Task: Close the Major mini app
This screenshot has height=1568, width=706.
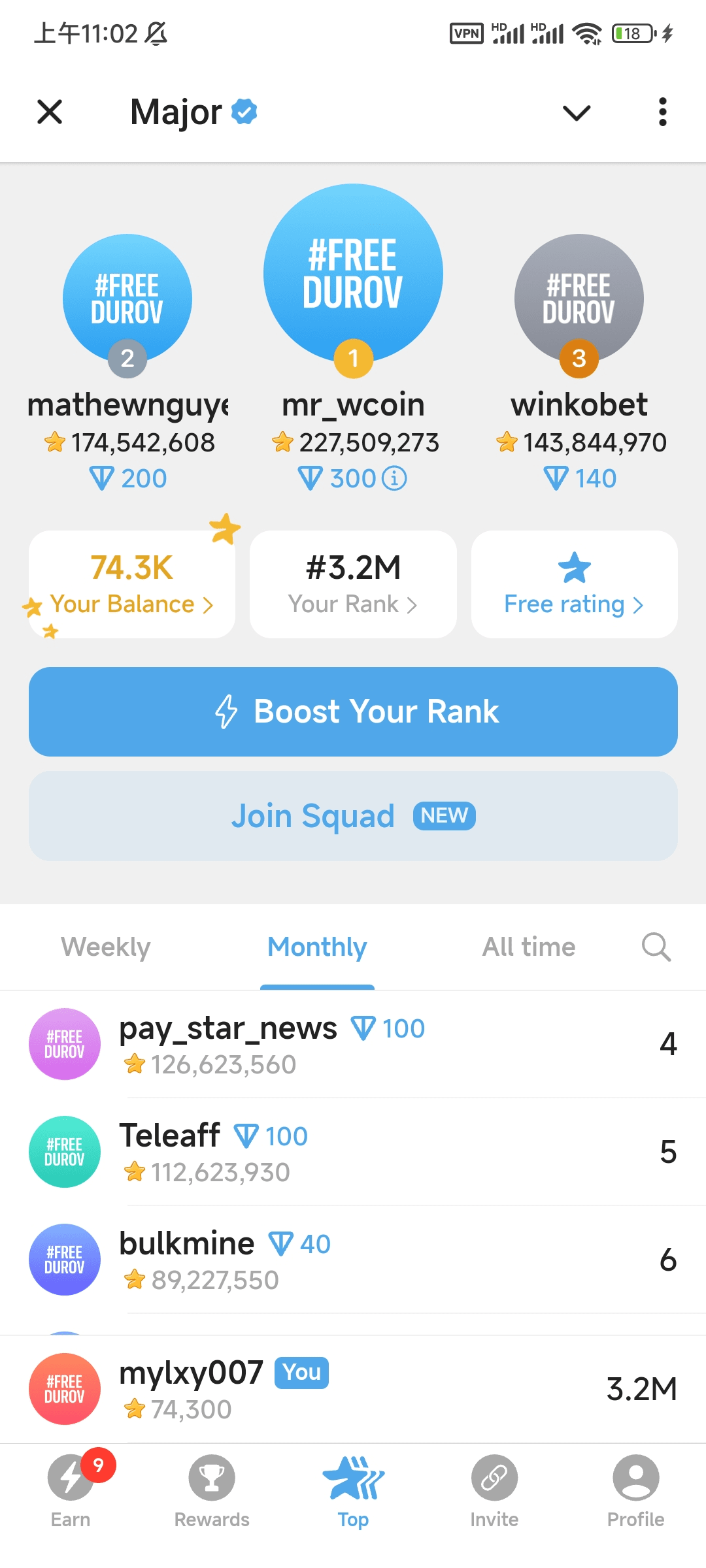Action: tap(50, 112)
